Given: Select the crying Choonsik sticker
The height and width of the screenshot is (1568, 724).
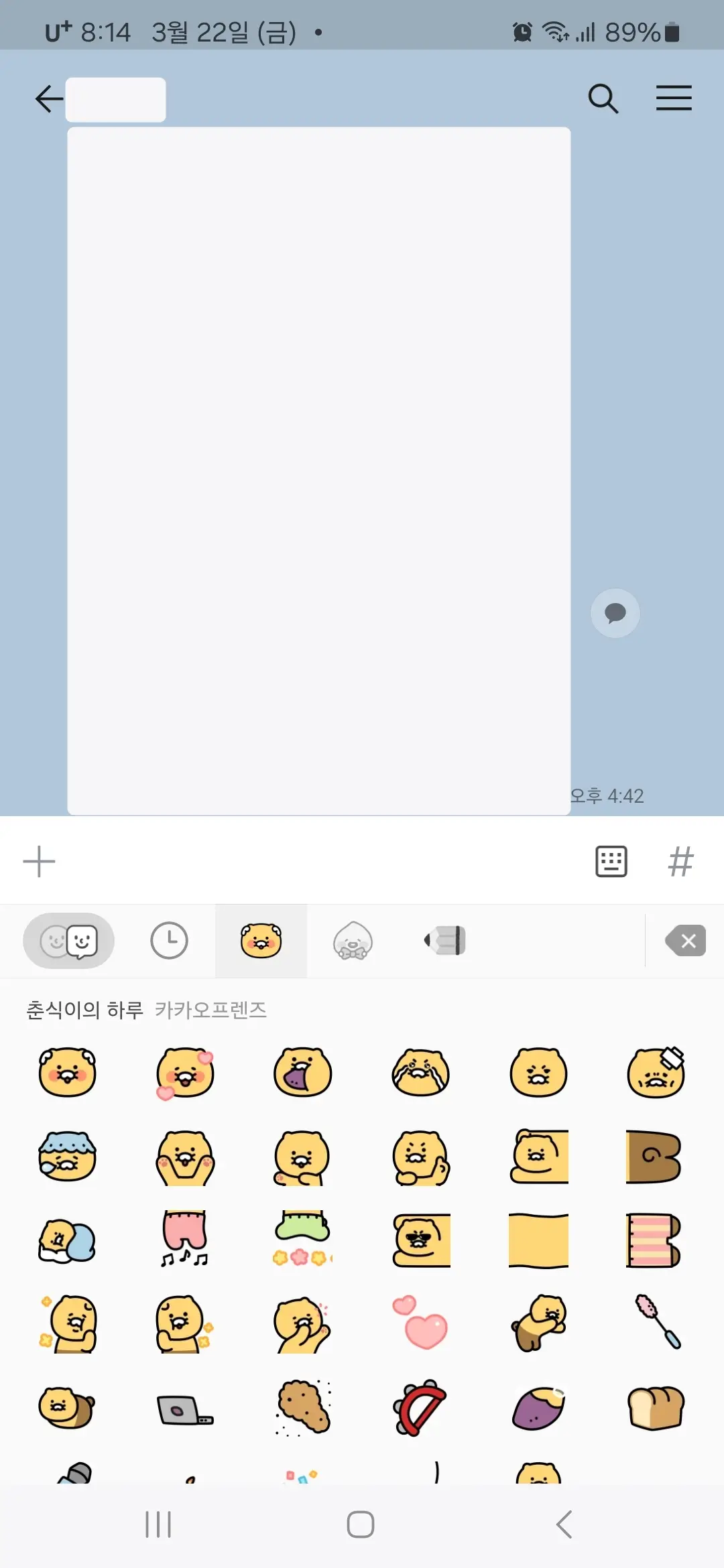Looking at the screenshot, I should point(420,1072).
